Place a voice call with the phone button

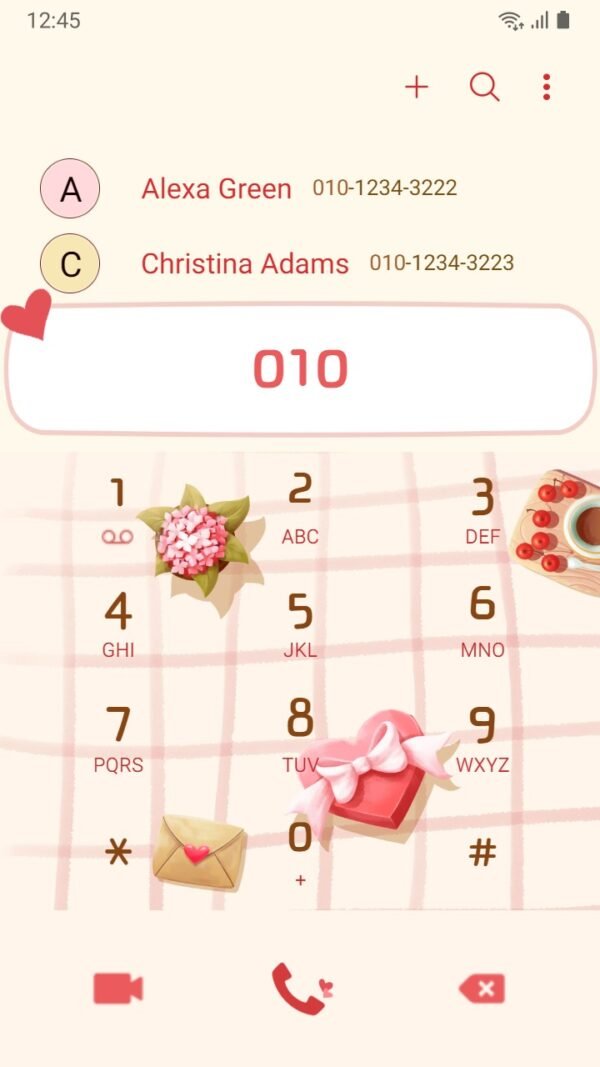click(x=300, y=989)
